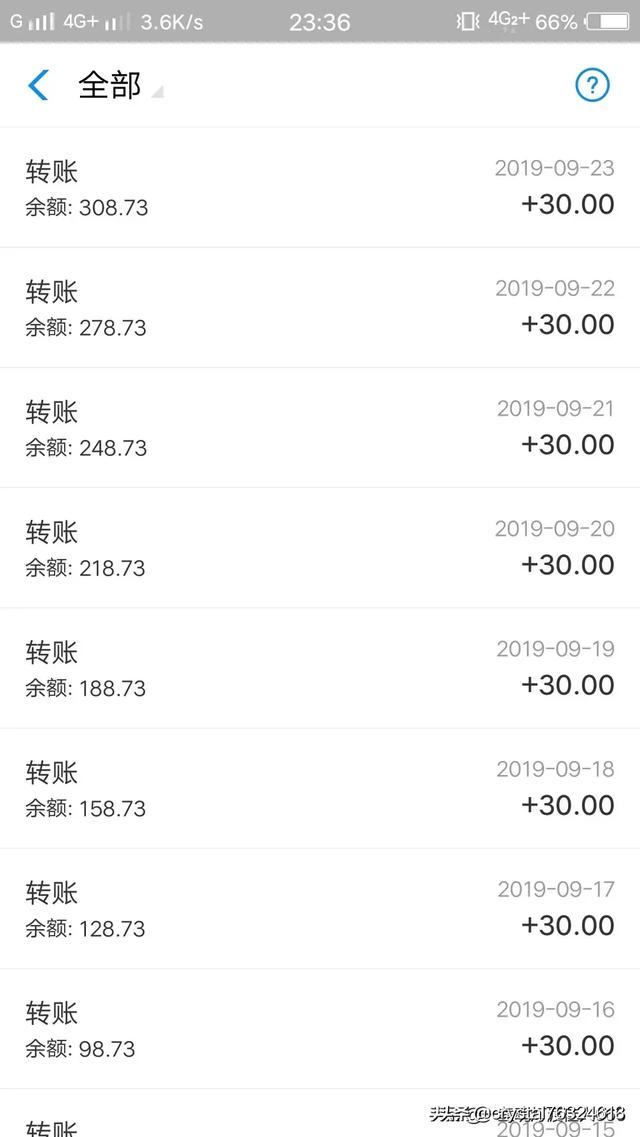View the transfer with balance 188.73

point(320,669)
